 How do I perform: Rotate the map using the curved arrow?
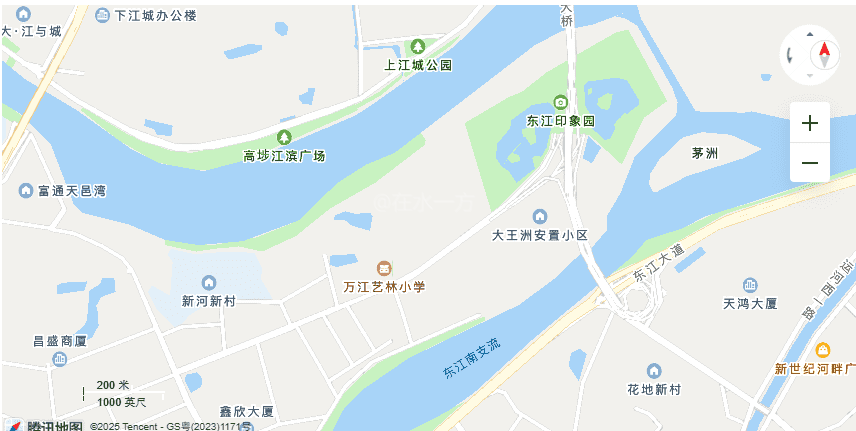tap(790, 55)
